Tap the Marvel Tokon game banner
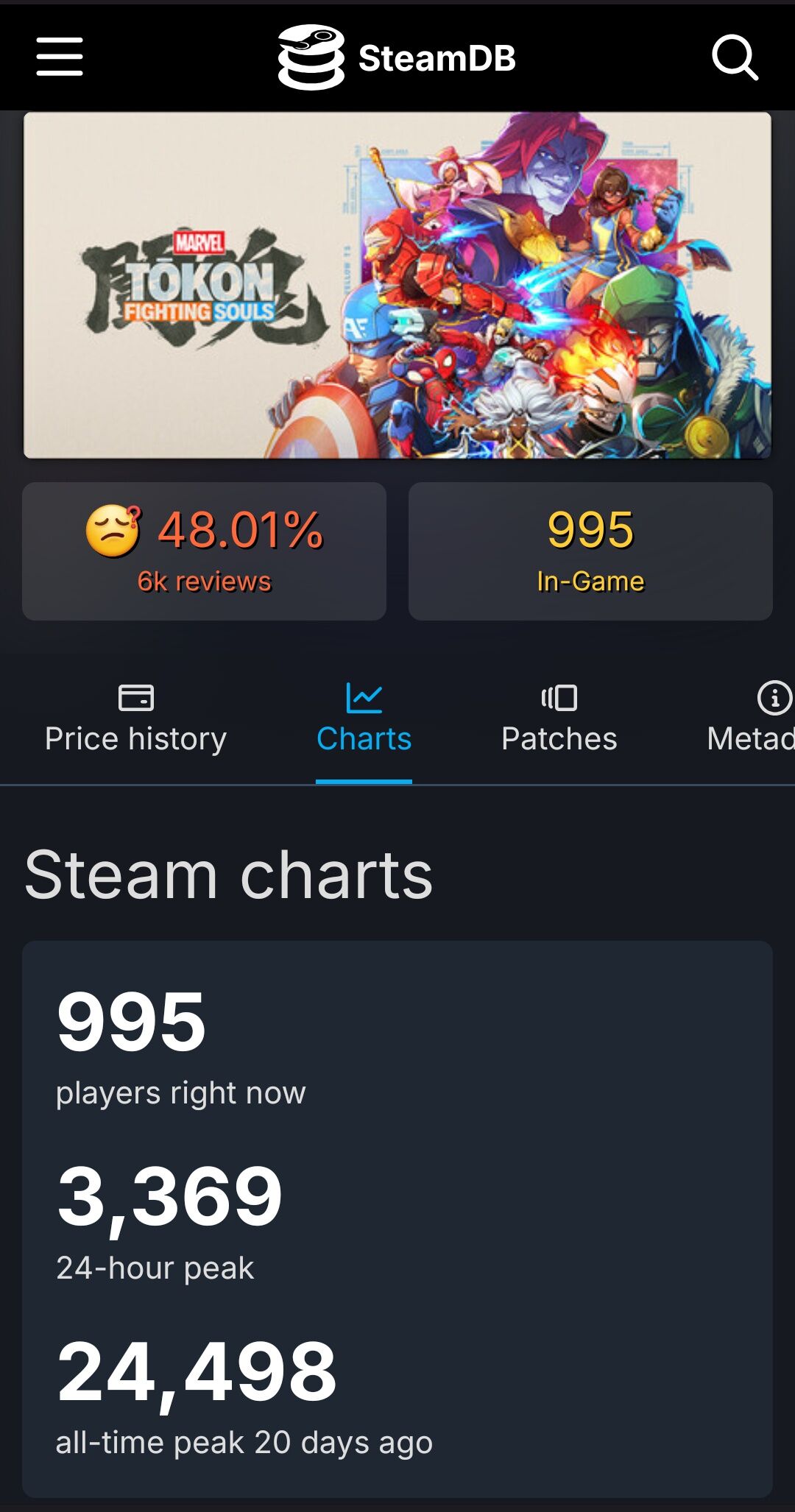The image size is (795, 1512). tap(397, 286)
